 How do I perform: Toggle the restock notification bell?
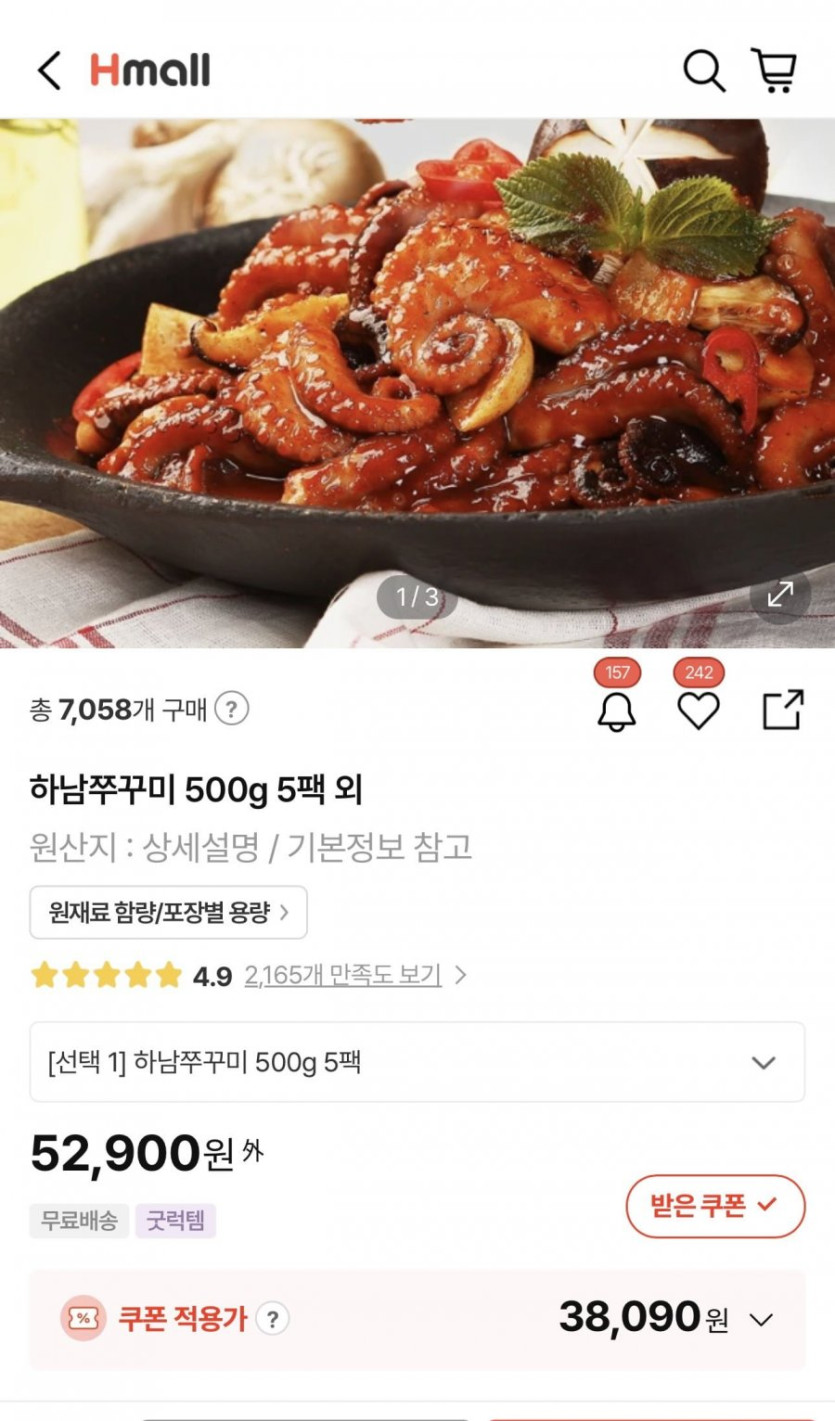pos(617,712)
